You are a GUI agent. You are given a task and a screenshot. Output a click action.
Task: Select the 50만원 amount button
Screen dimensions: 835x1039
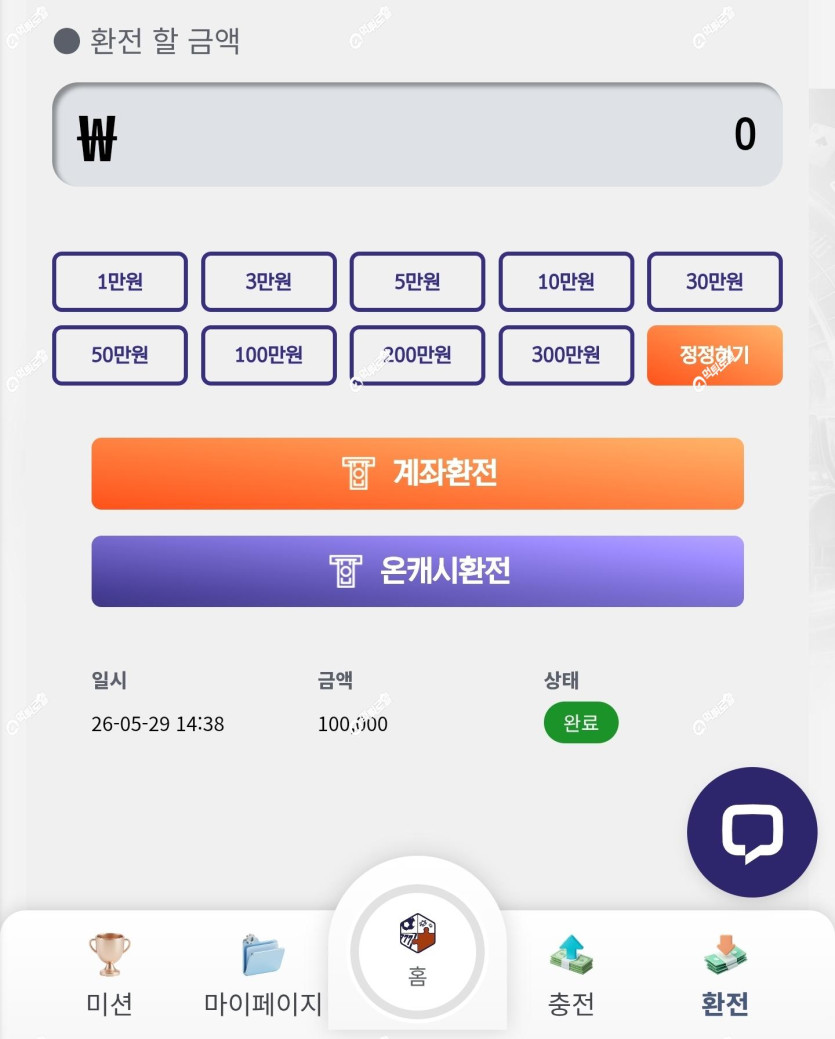coord(120,355)
